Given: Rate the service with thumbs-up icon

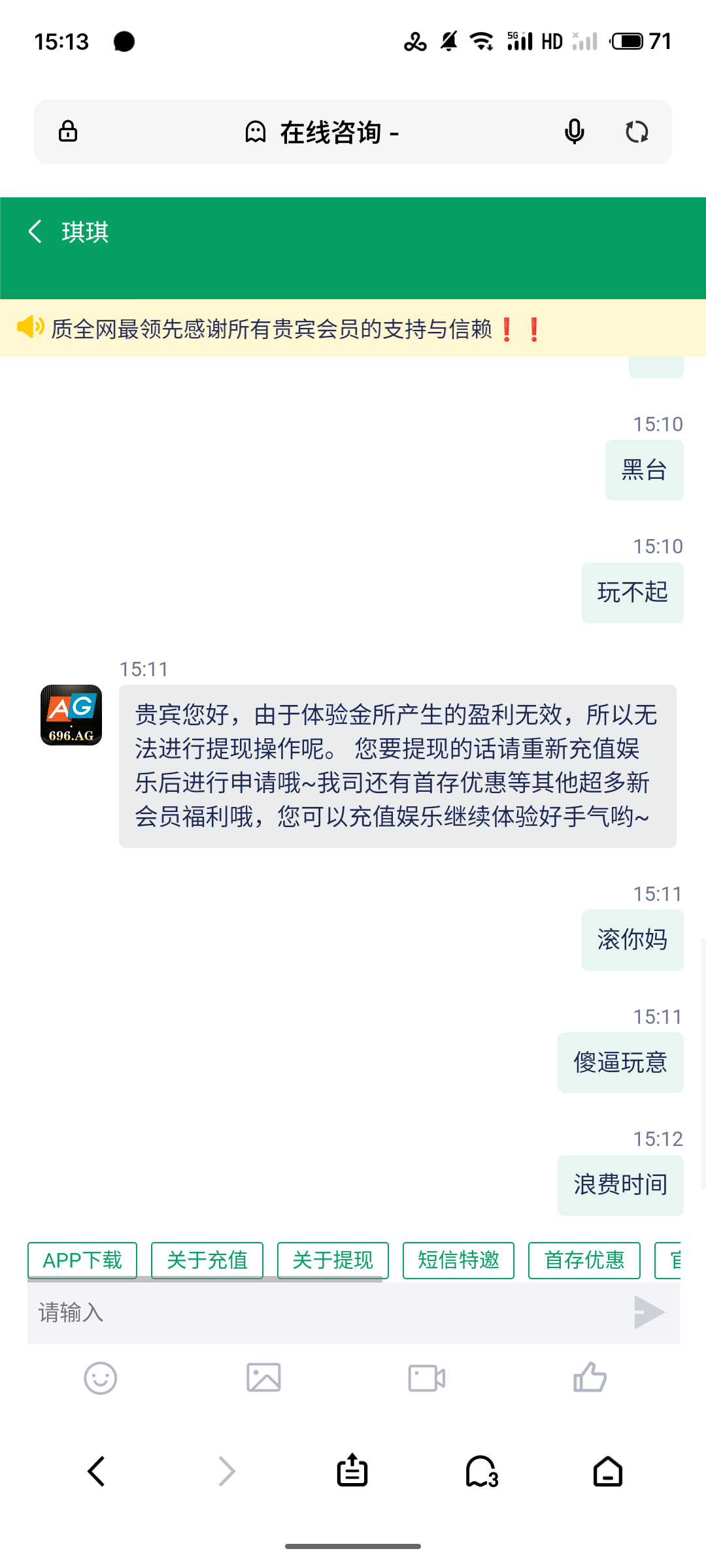Looking at the screenshot, I should [x=590, y=1378].
